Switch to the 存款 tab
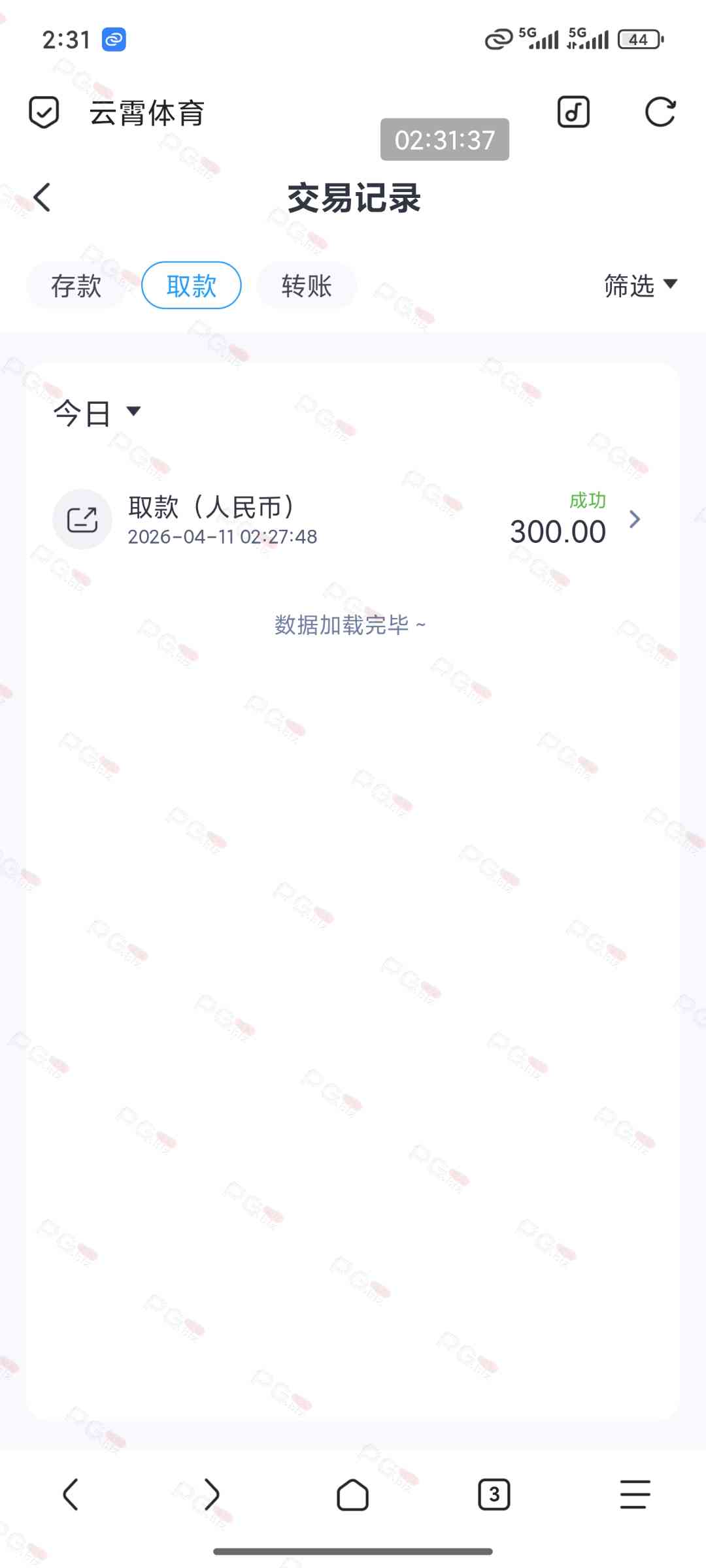This screenshot has width=706, height=1568. pos(76,286)
